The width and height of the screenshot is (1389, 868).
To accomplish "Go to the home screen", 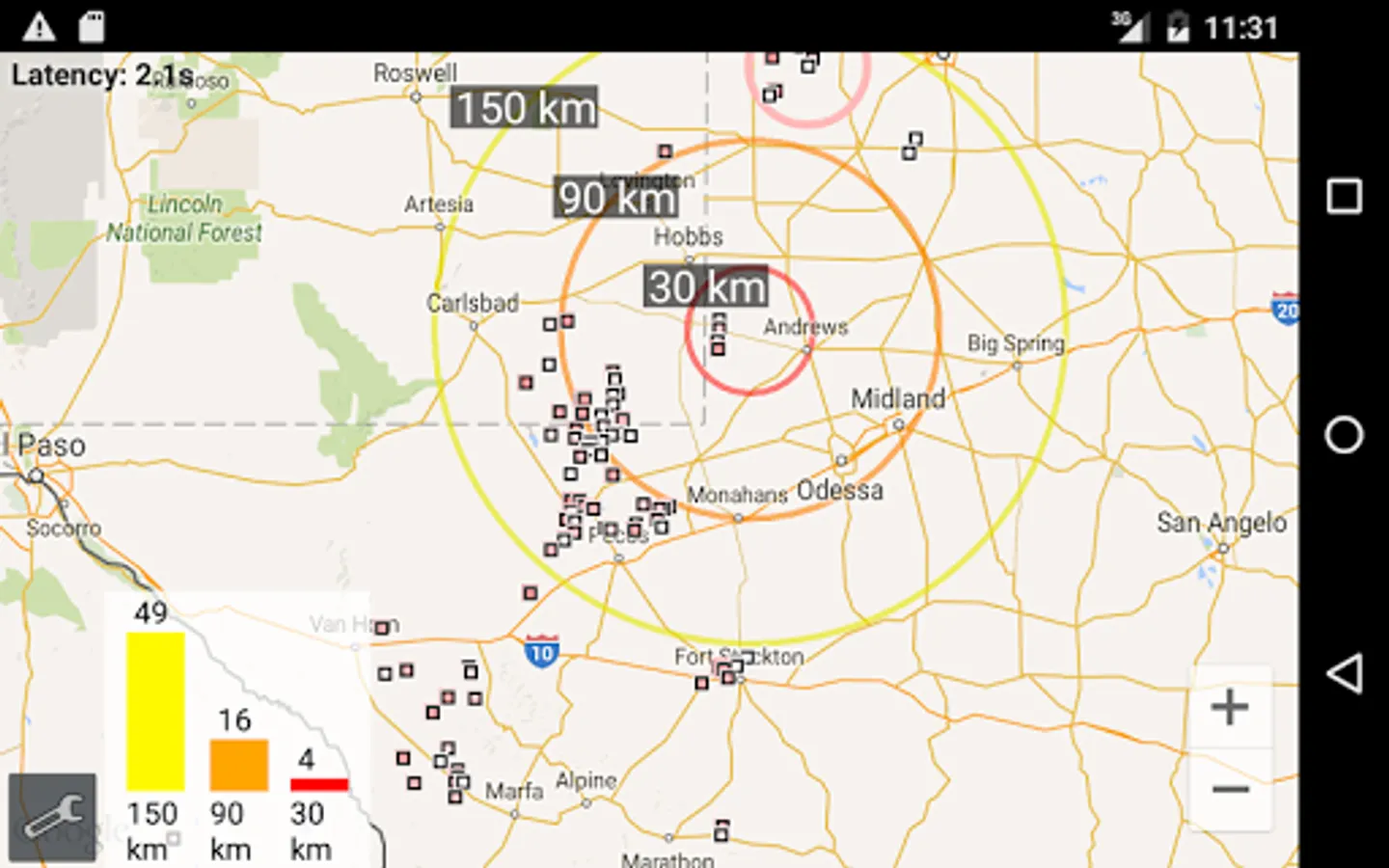I will pyautogui.click(x=1344, y=434).
